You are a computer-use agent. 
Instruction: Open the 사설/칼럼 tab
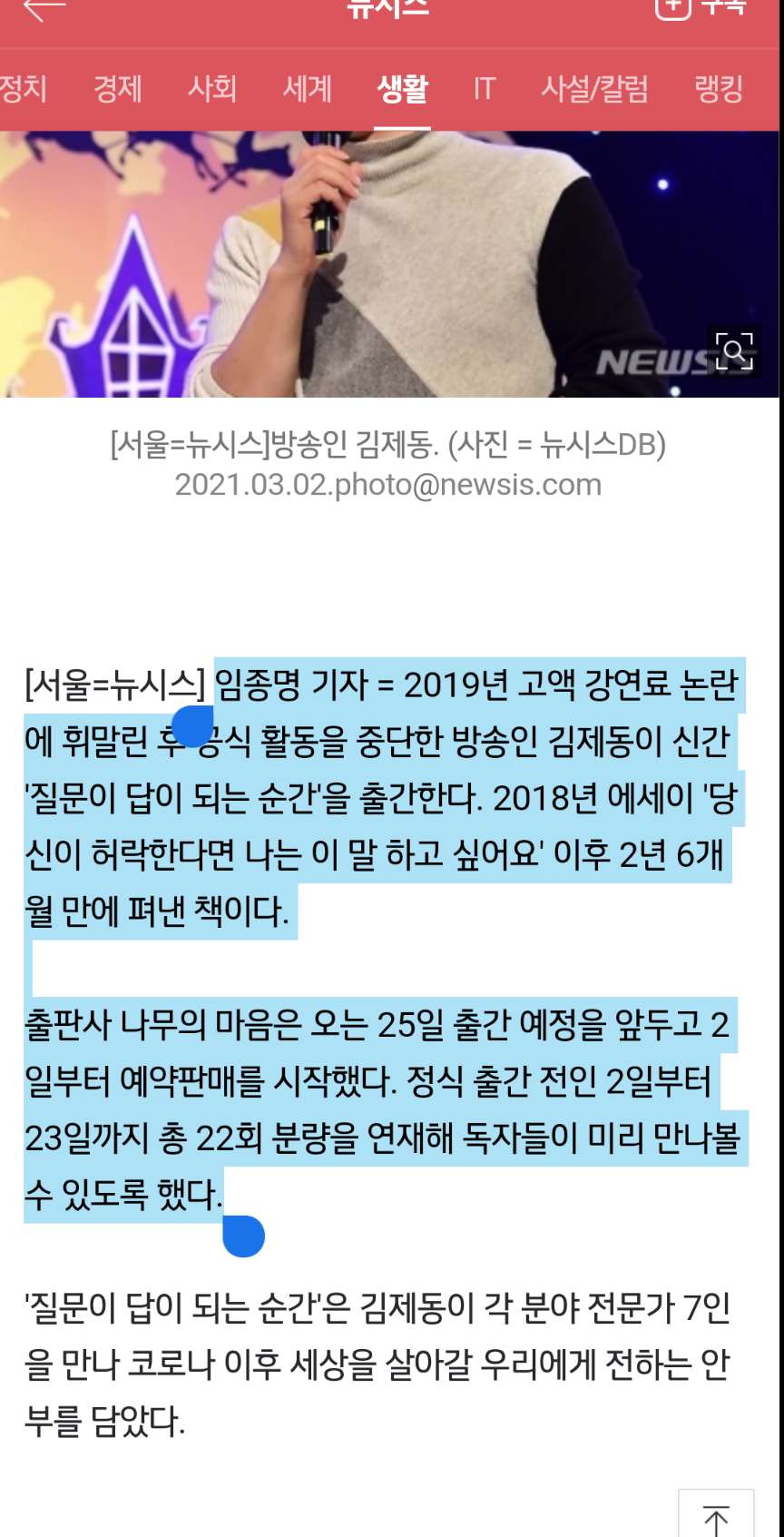point(594,89)
